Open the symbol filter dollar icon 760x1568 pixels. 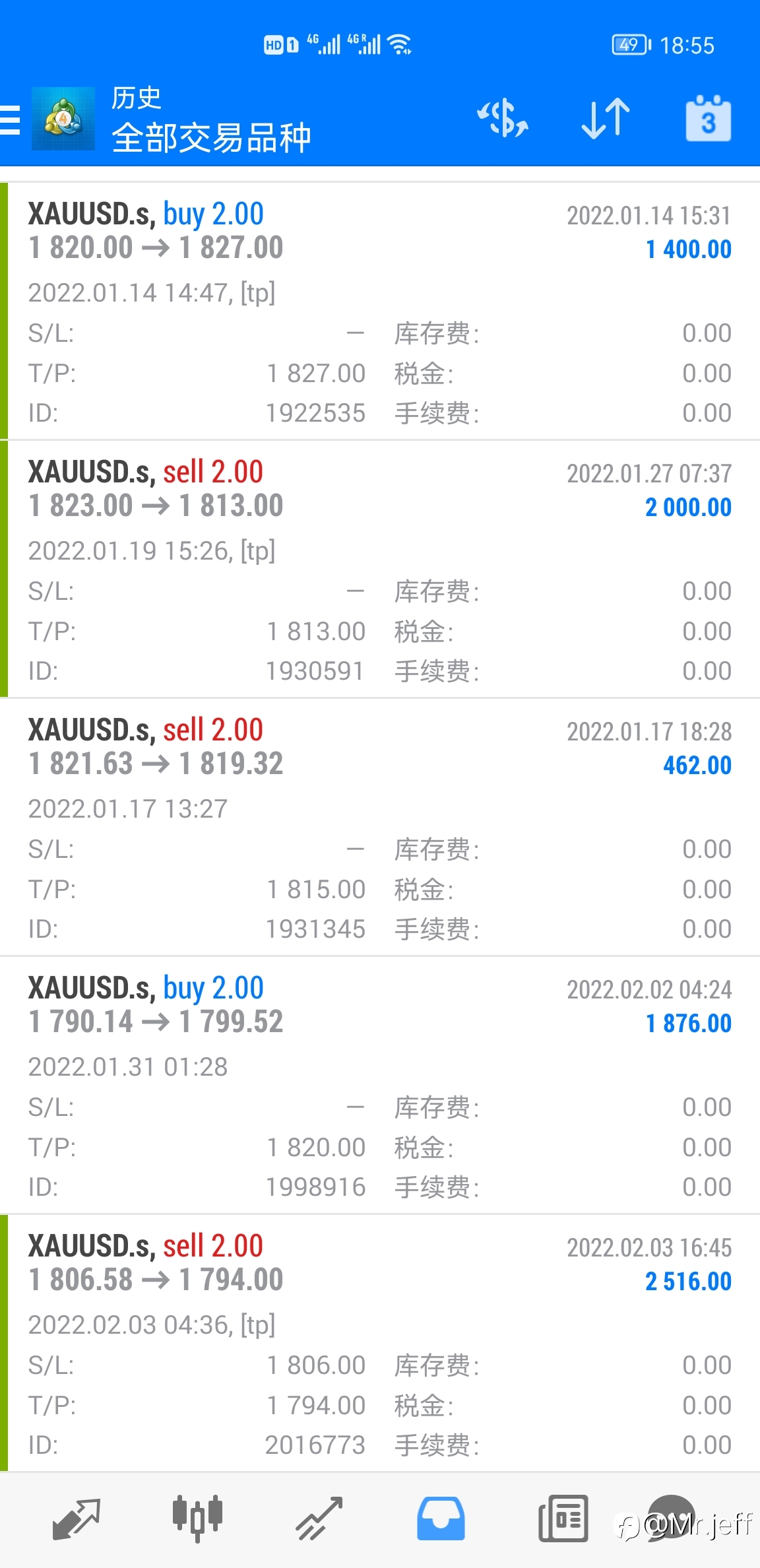pyautogui.click(x=503, y=119)
